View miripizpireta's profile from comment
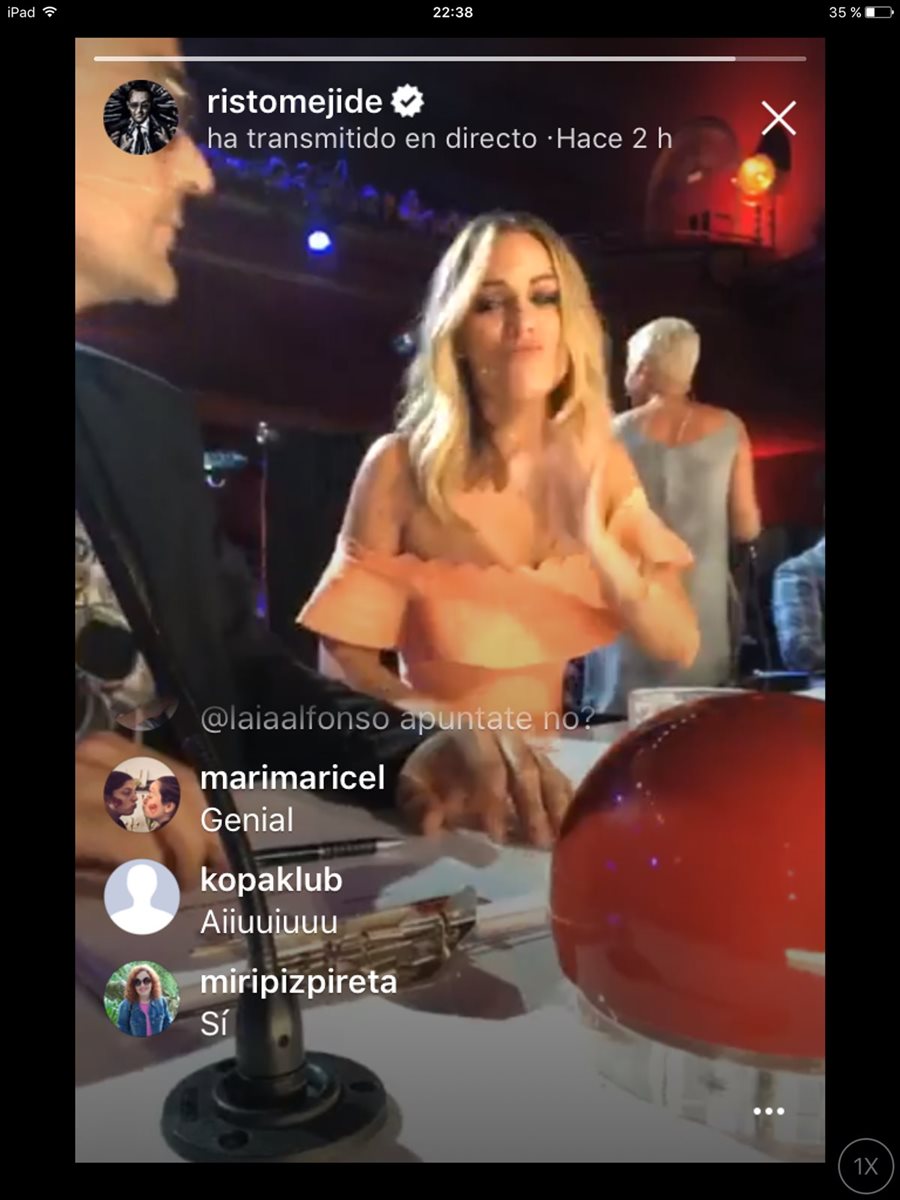This screenshot has height=1200, width=900. tap(141, 999)
